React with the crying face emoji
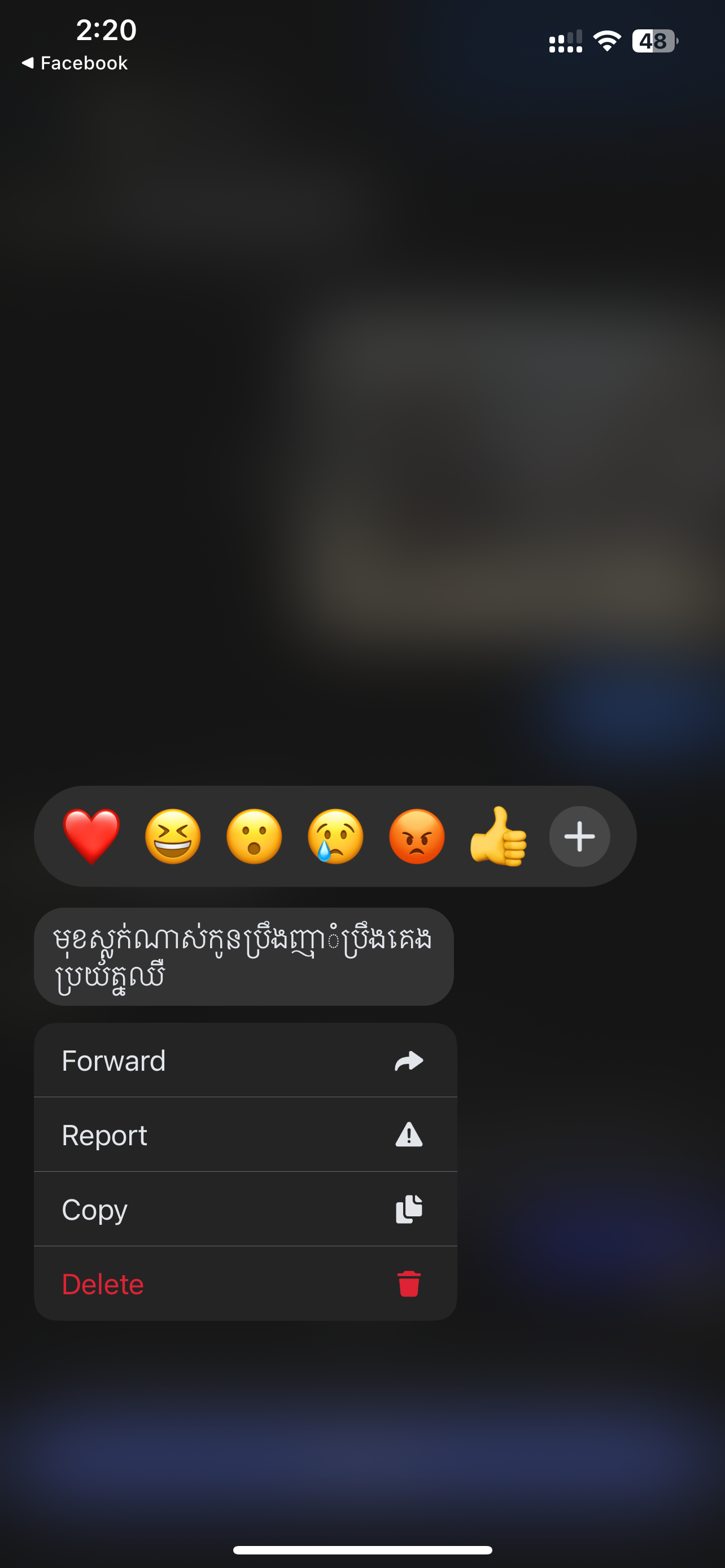This screenshot has width=725, height=1568. [x=335, y=836]
